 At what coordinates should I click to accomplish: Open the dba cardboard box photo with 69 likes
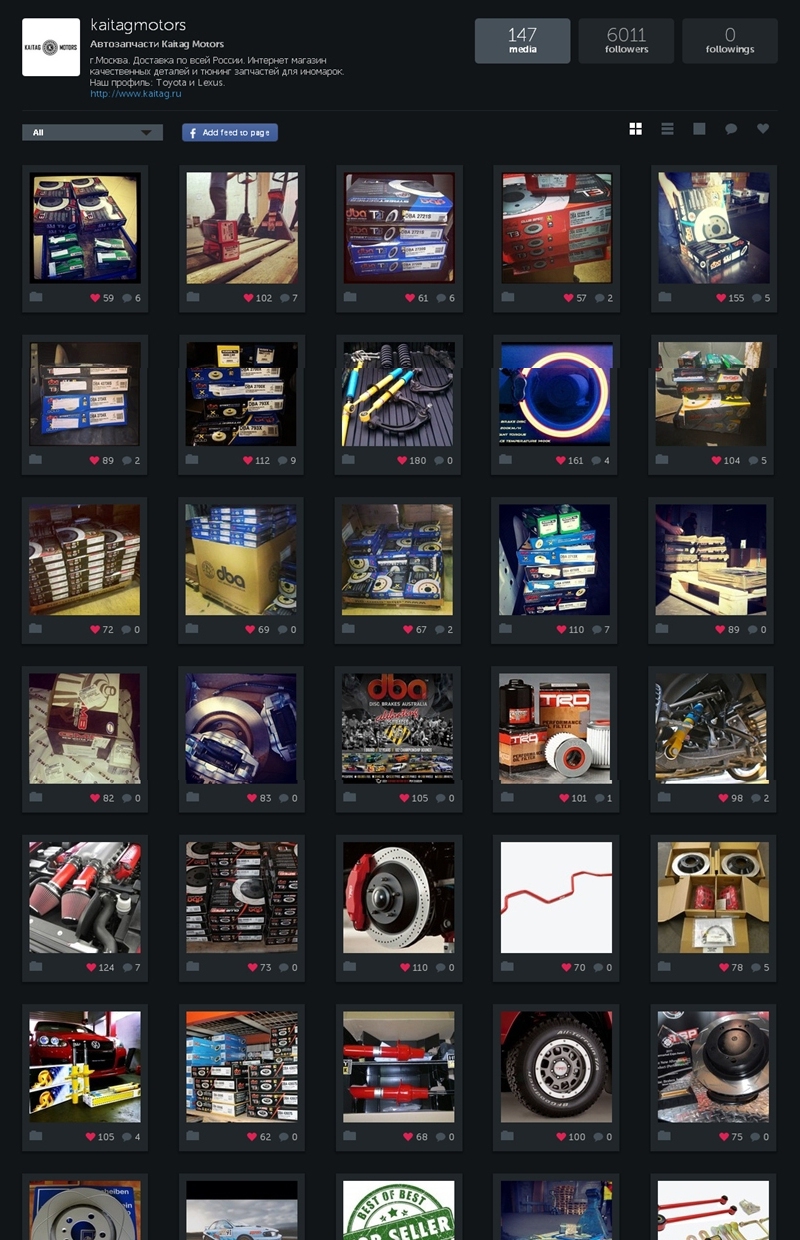click(241, 560)
